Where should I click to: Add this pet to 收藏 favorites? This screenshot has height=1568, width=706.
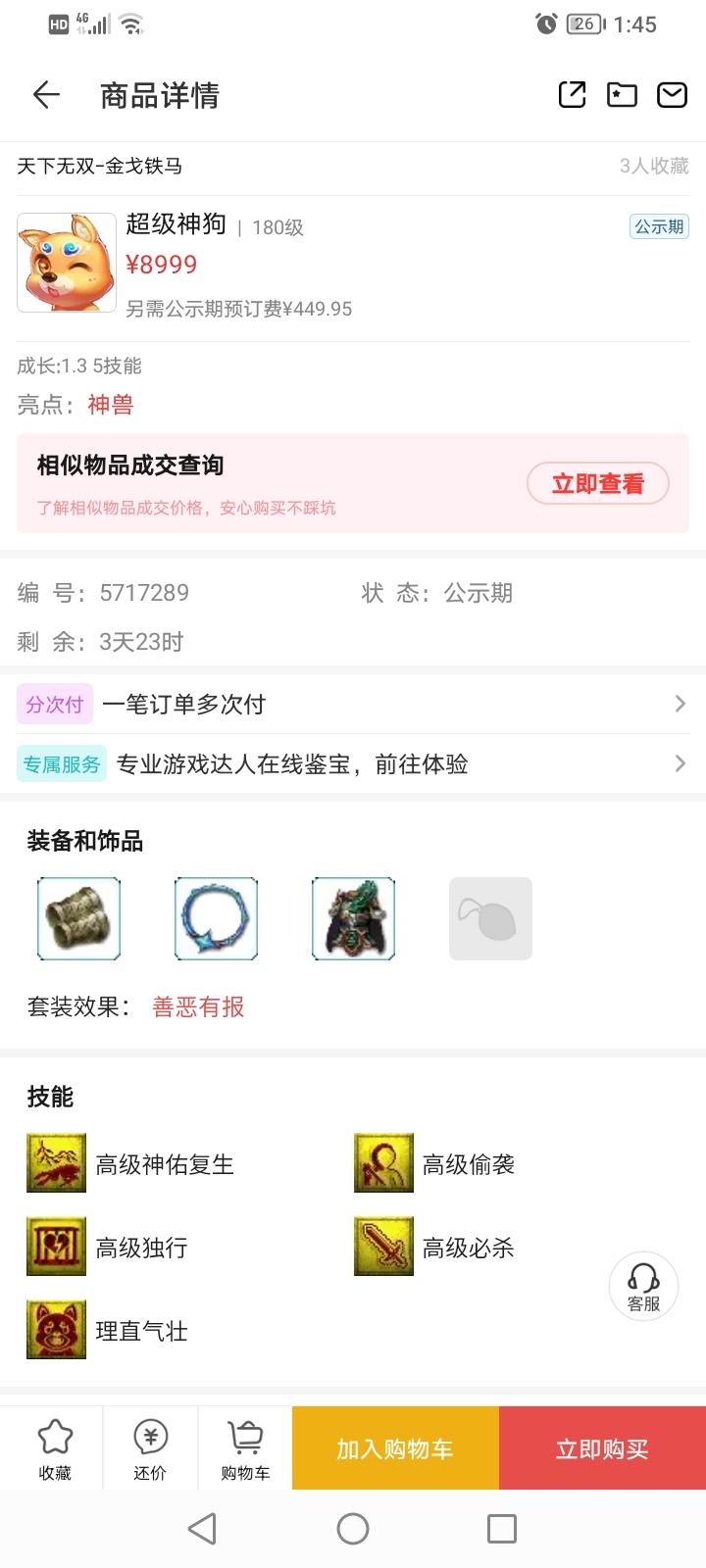click(55, 1449)
